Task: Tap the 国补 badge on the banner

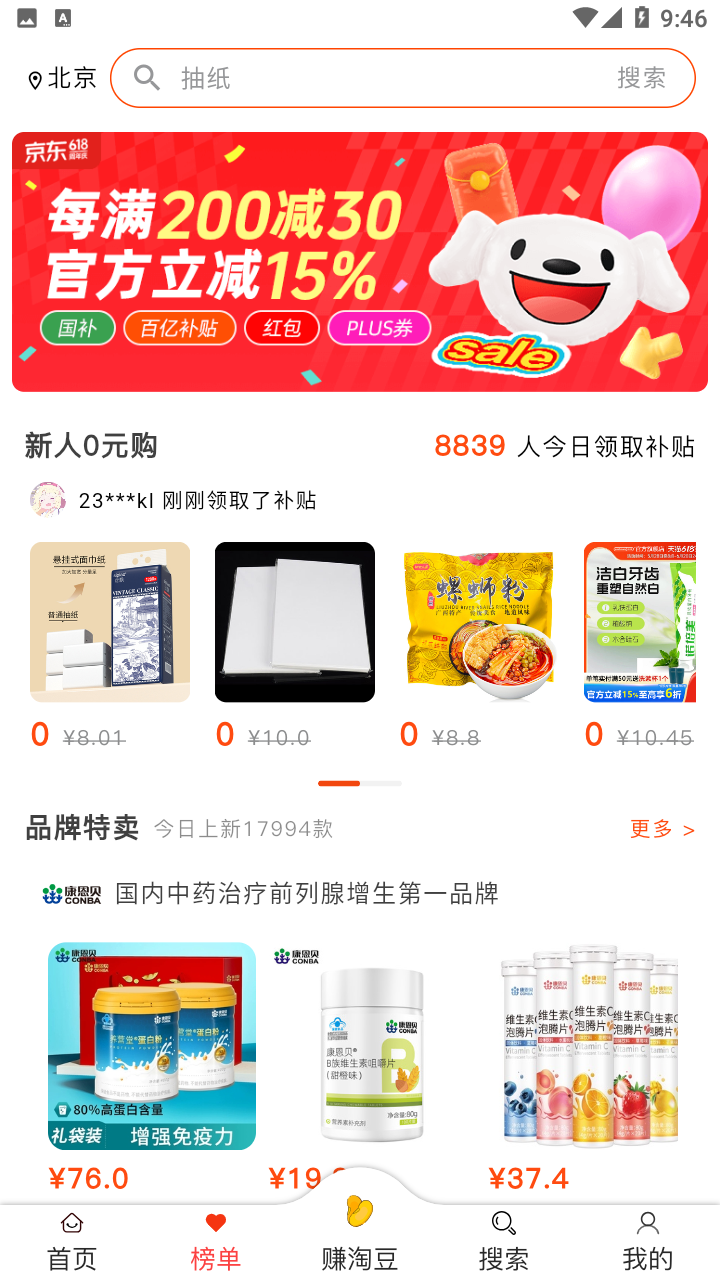Action: click(x=77, y=328)
